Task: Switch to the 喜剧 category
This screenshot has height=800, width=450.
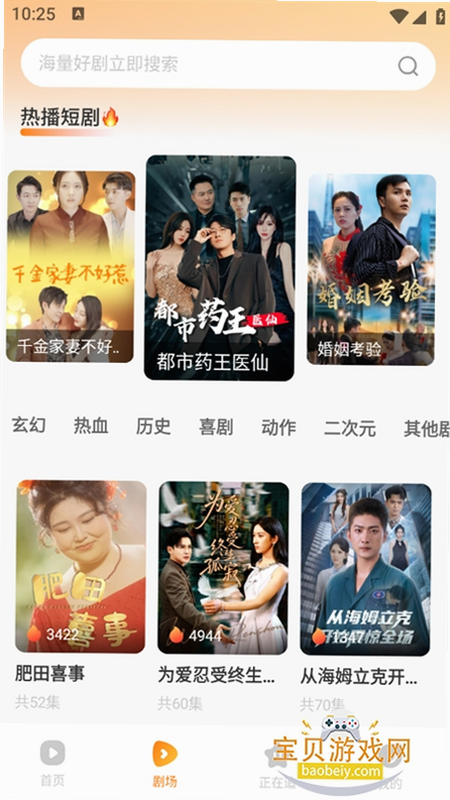Action: tap(216, 427)
